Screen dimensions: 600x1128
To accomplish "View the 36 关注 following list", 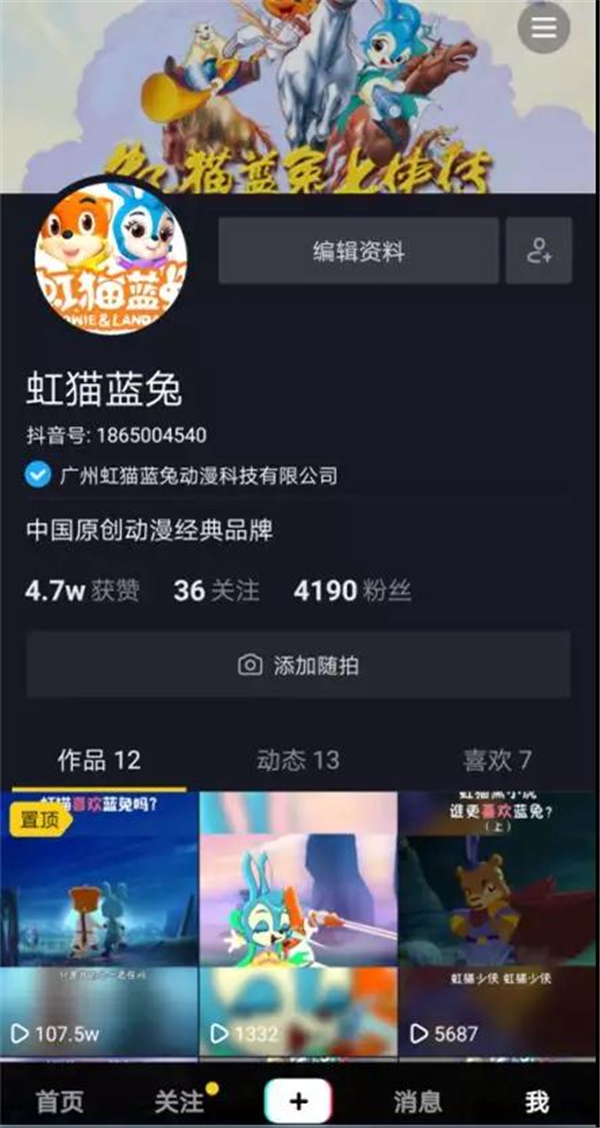I will (216, 591).
